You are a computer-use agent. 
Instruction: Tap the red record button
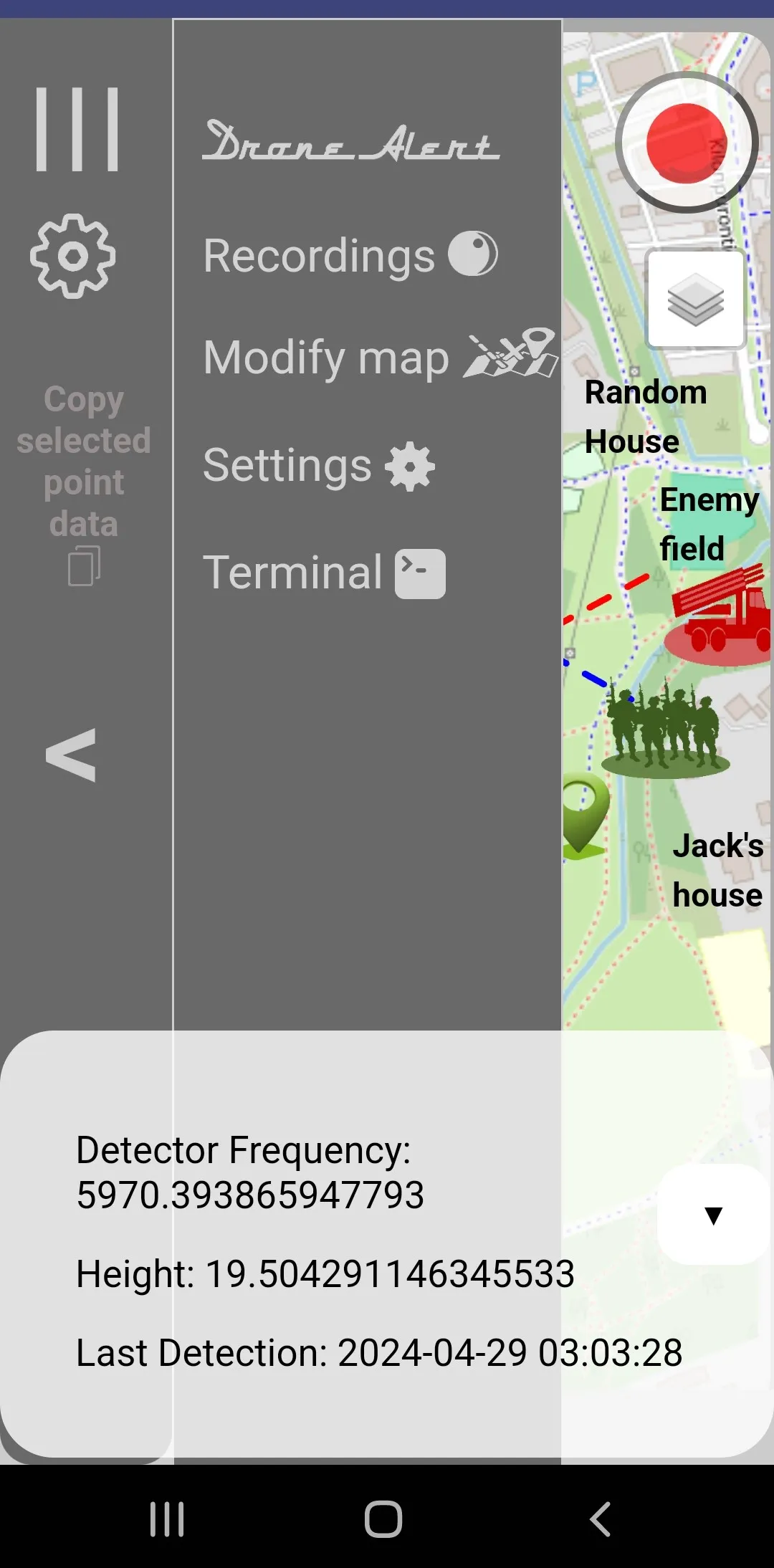686,143
